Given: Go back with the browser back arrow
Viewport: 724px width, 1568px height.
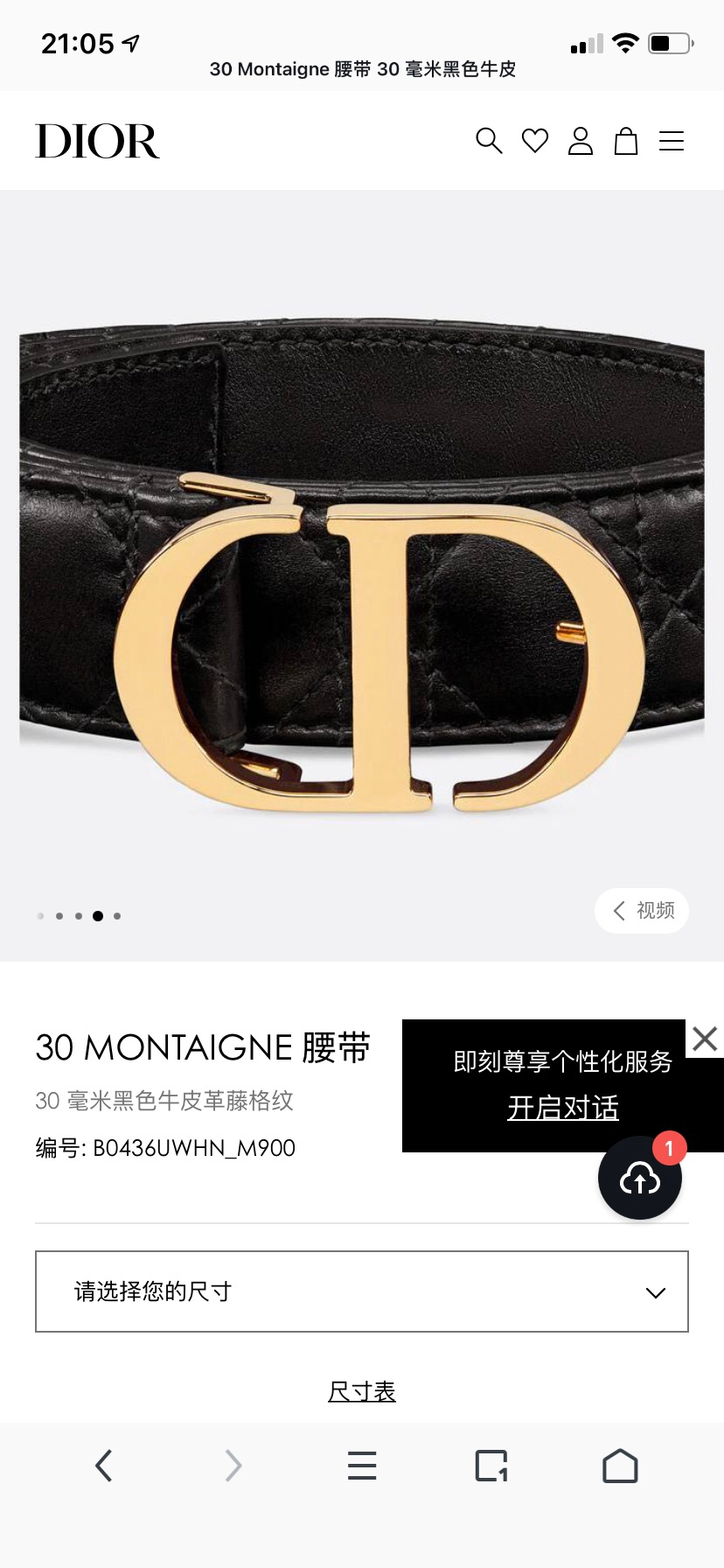Looking at the screenshot, I should click(103, 1466).
